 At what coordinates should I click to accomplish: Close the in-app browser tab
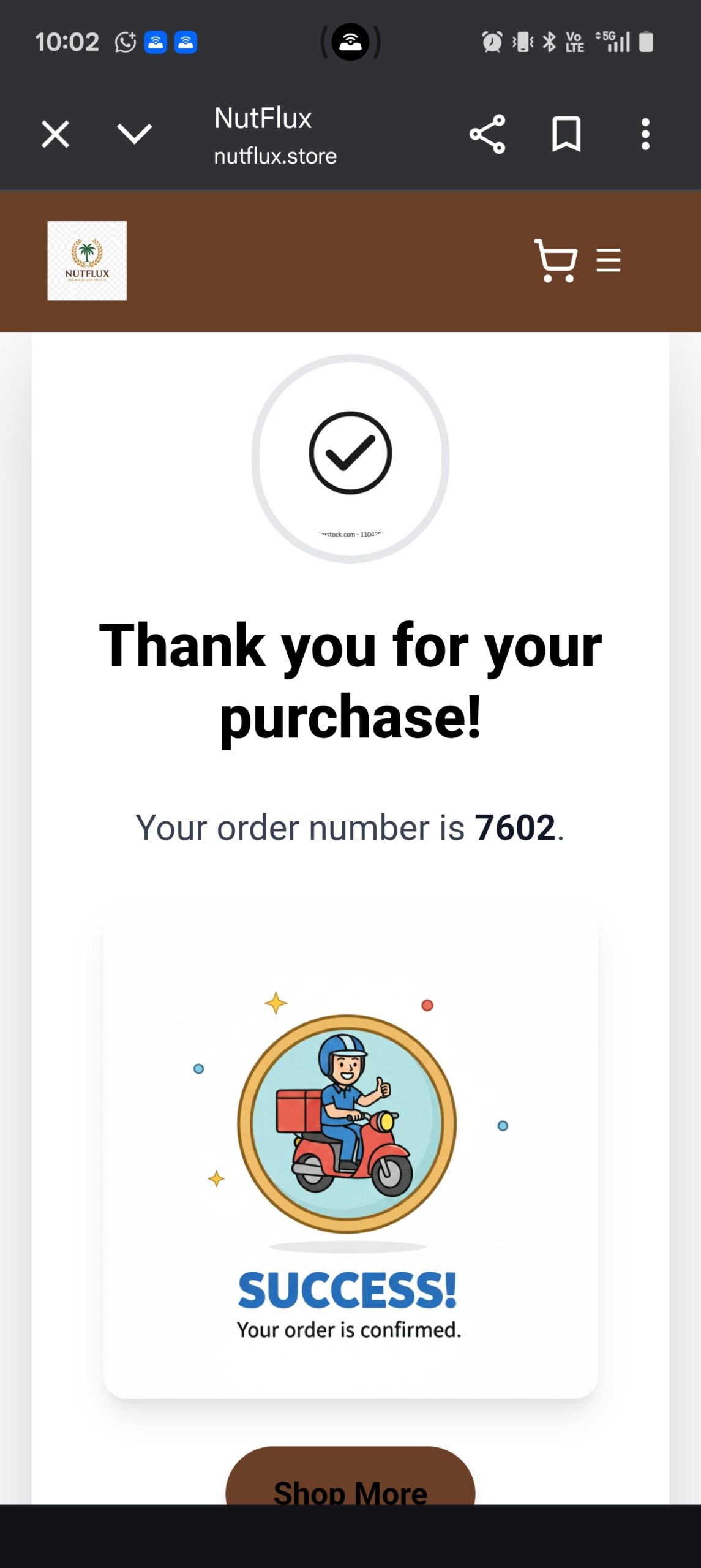point(55,134)
